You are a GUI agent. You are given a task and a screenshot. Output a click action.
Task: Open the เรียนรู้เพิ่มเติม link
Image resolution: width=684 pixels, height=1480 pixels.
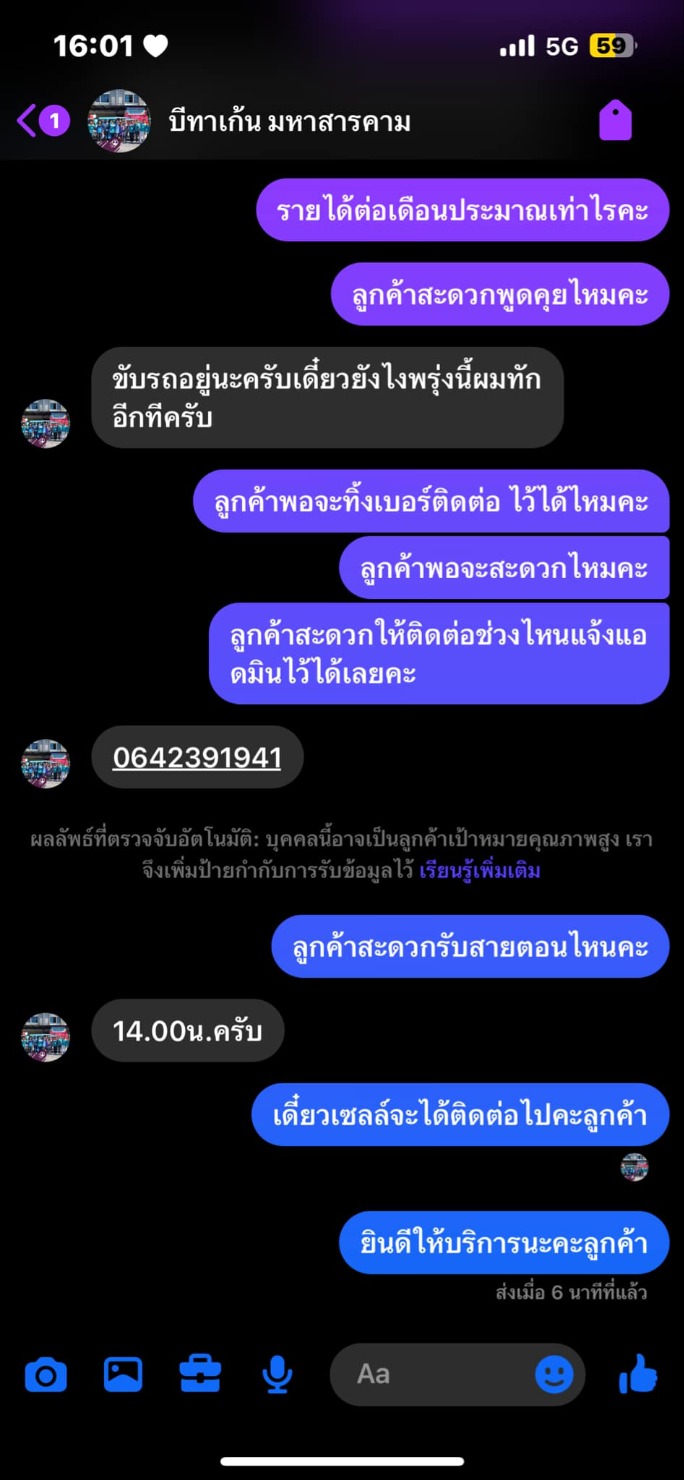(480, 871)
